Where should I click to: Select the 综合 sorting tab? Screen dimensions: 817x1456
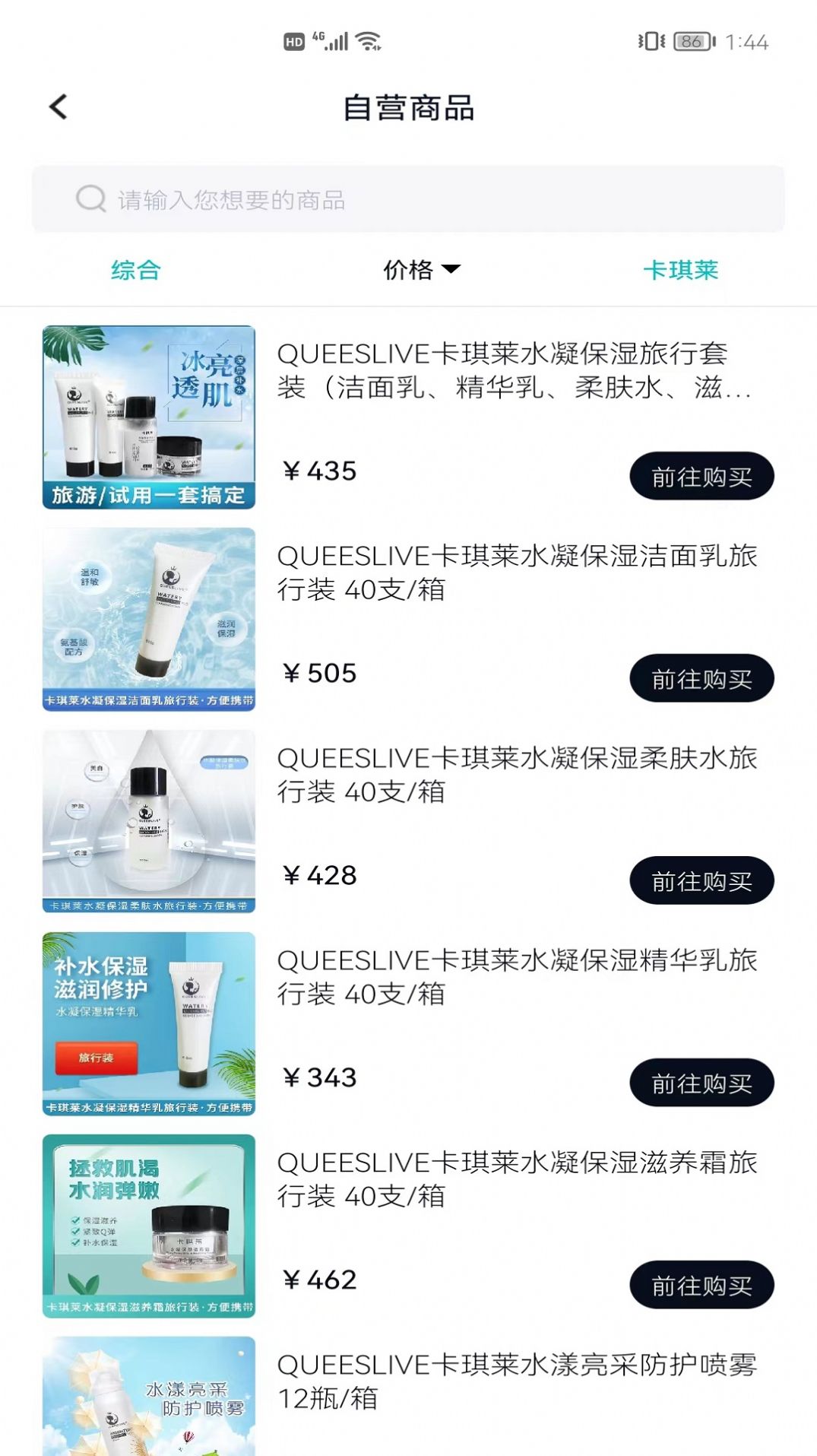click(x=135, y=269)
